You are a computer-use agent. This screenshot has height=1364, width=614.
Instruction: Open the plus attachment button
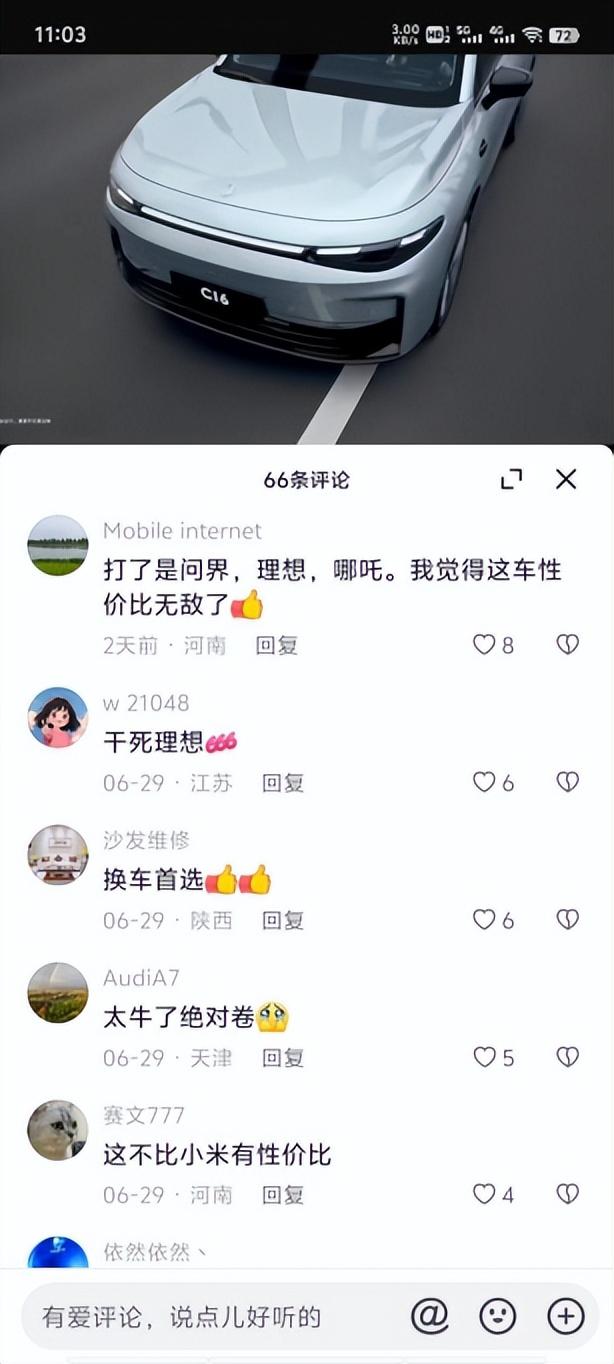pyautogui.click(x=565, y=1317)
